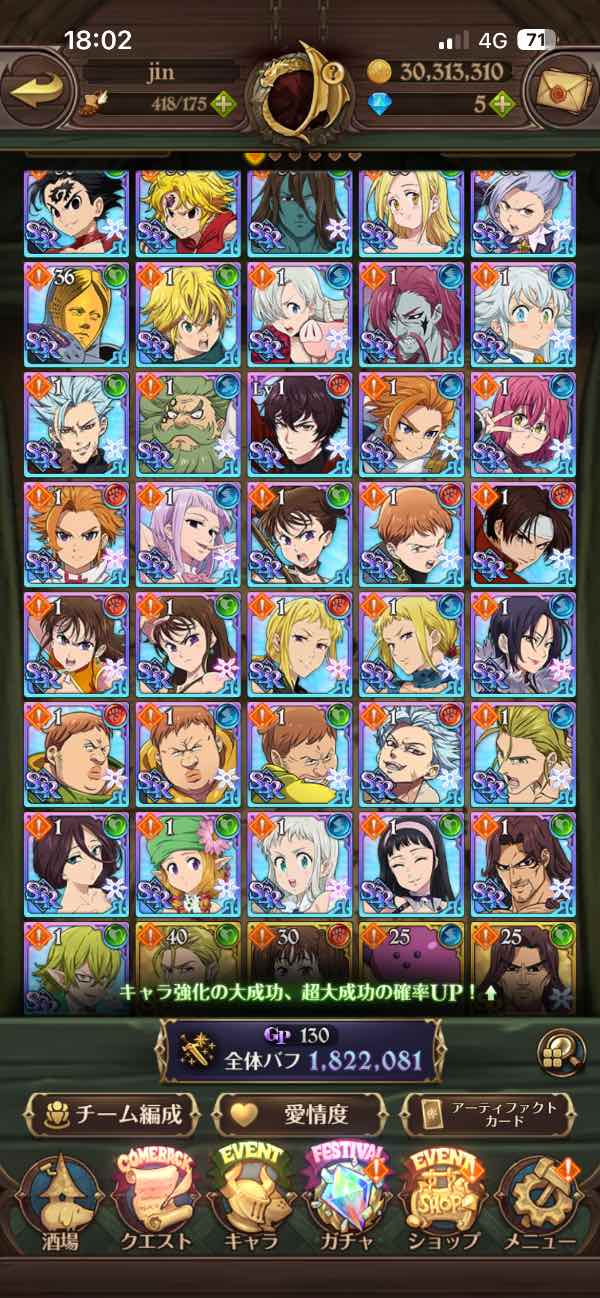Select the Lv 1 dark-haired masked character

(300, 425)
